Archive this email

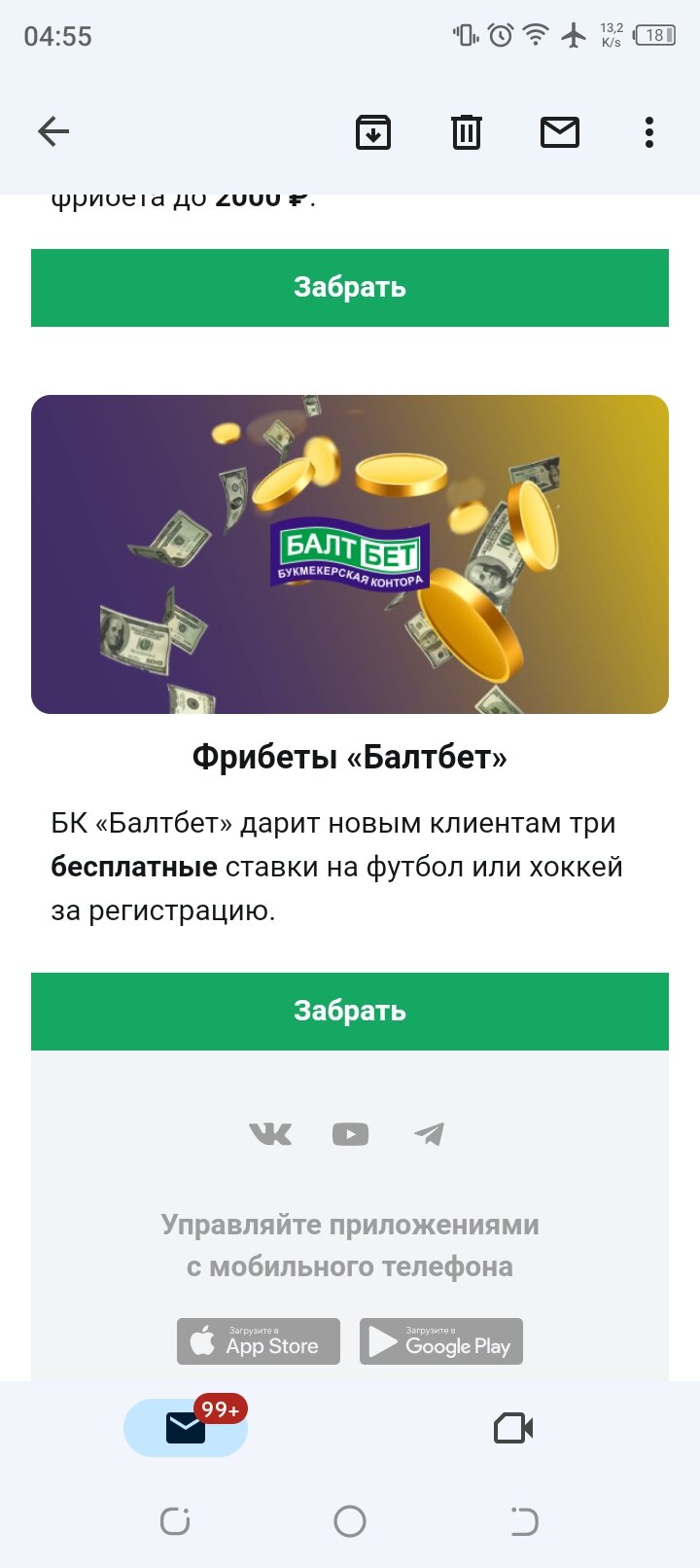[373, 132]
